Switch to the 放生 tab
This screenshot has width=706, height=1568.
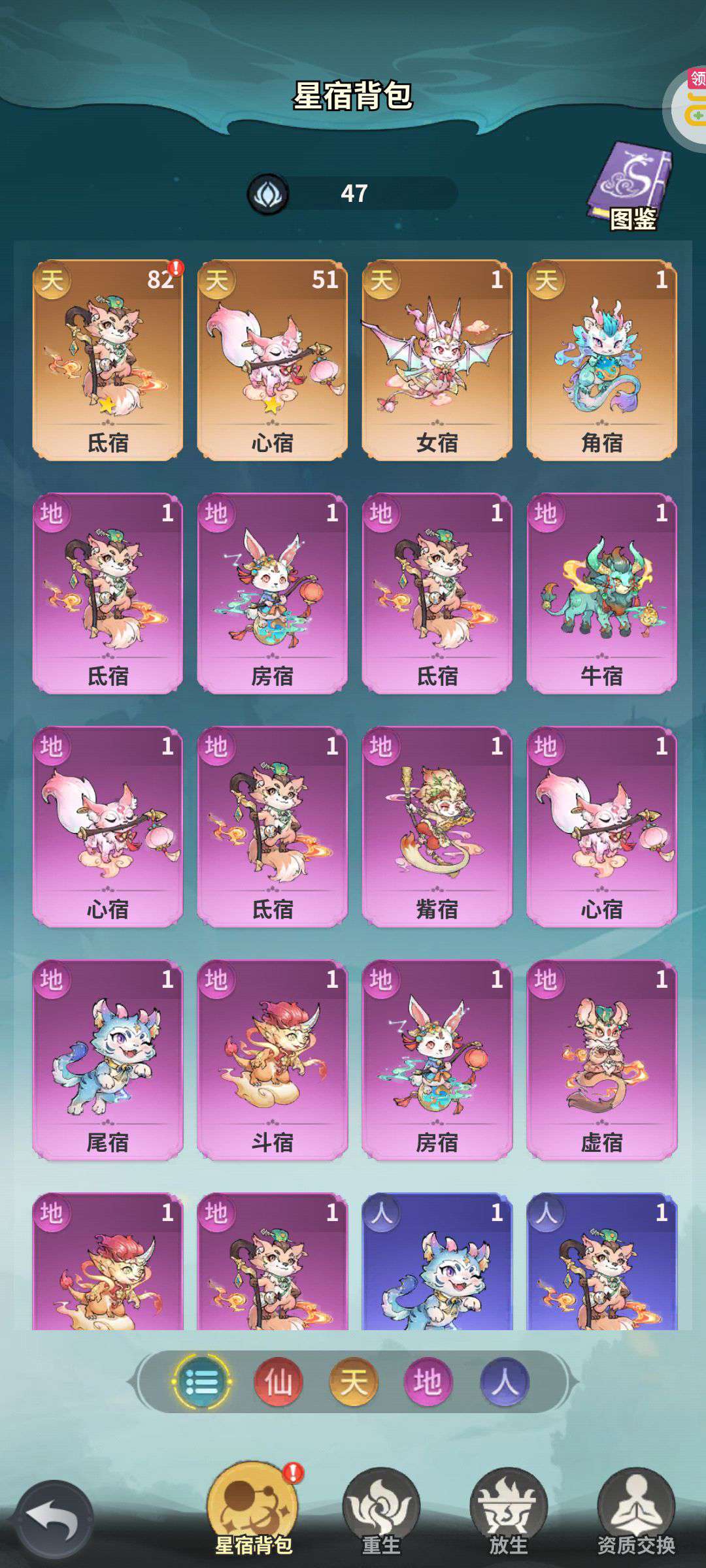509,1512
